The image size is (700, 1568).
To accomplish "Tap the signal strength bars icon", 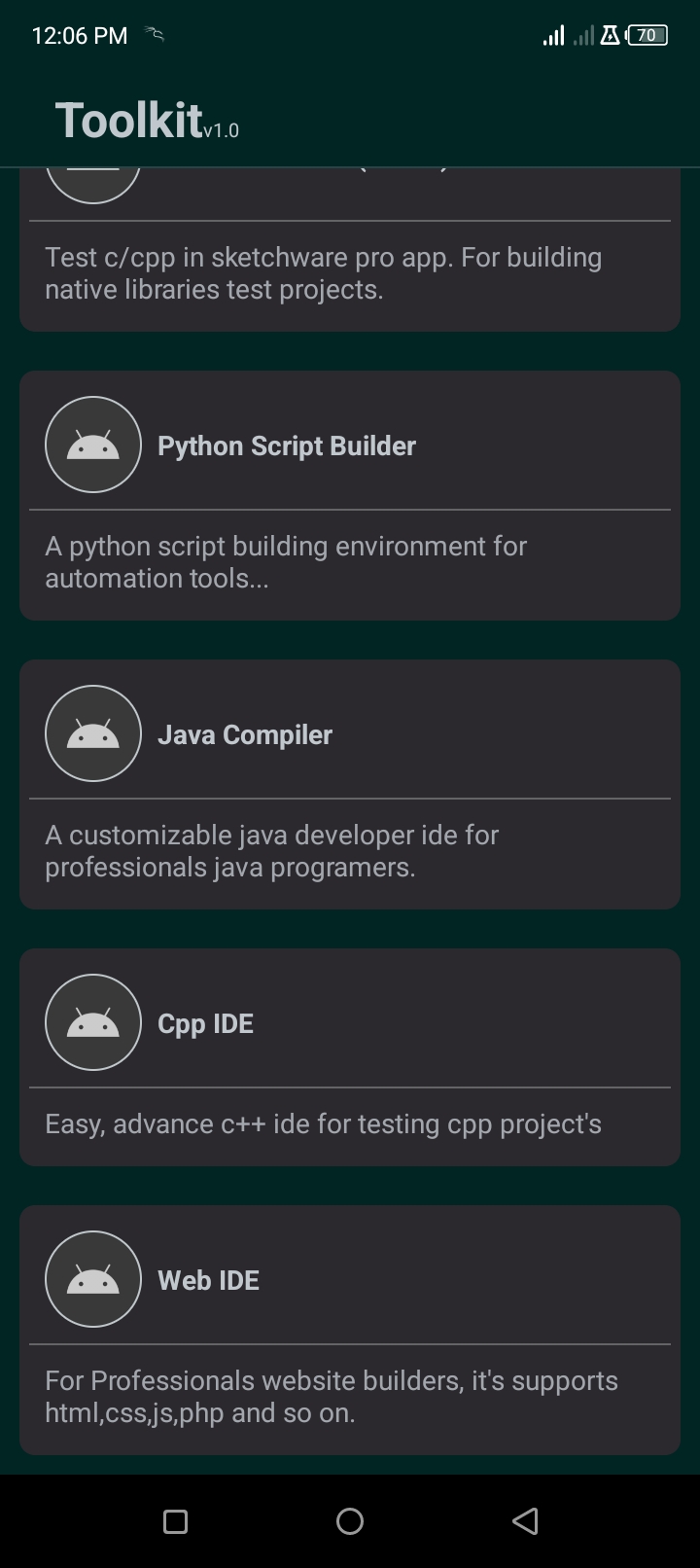I will (x=552, y=34).
